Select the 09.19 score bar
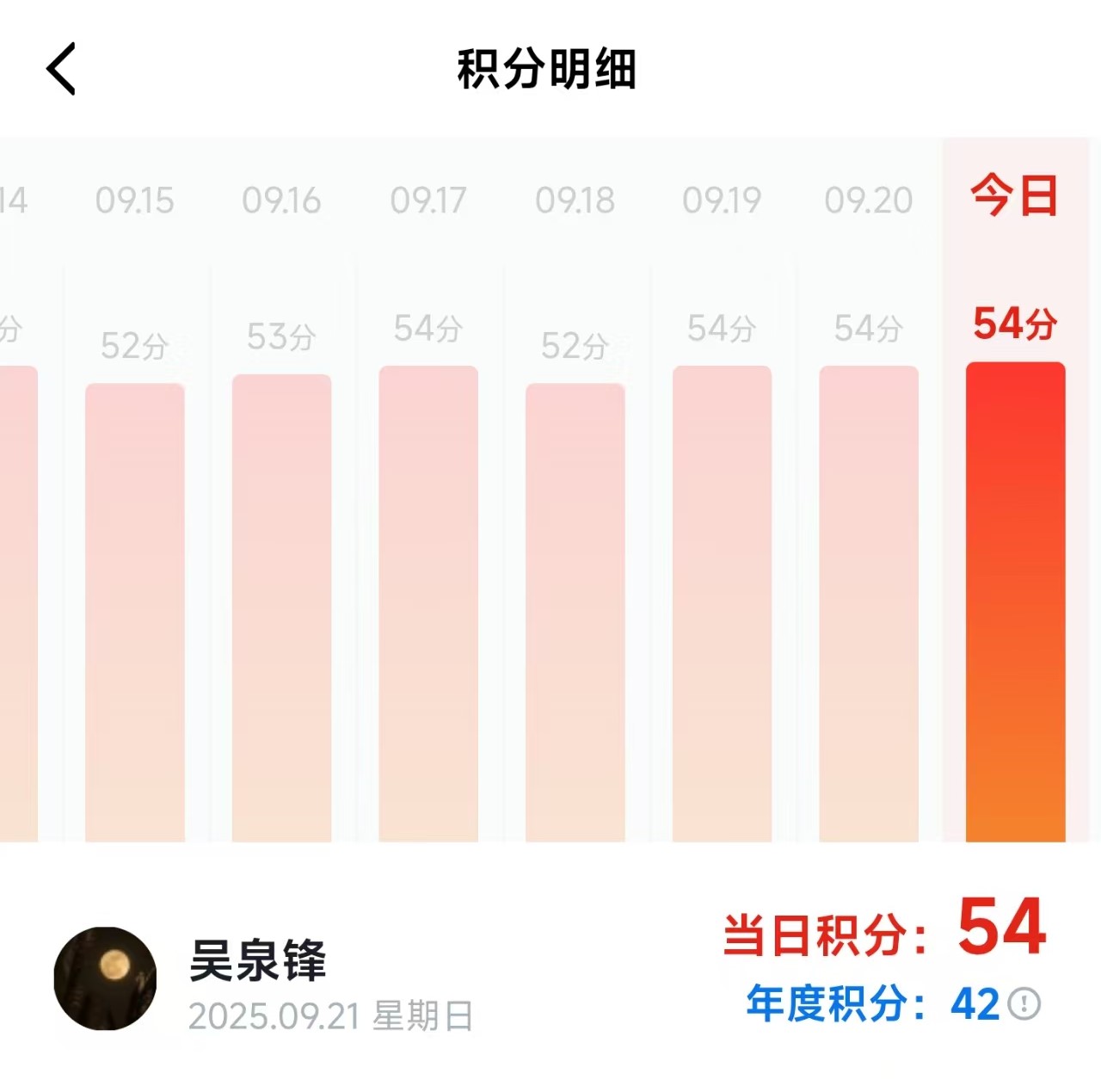The width and height of the screenshot is (1101, 1092). (x=722, y=602)
